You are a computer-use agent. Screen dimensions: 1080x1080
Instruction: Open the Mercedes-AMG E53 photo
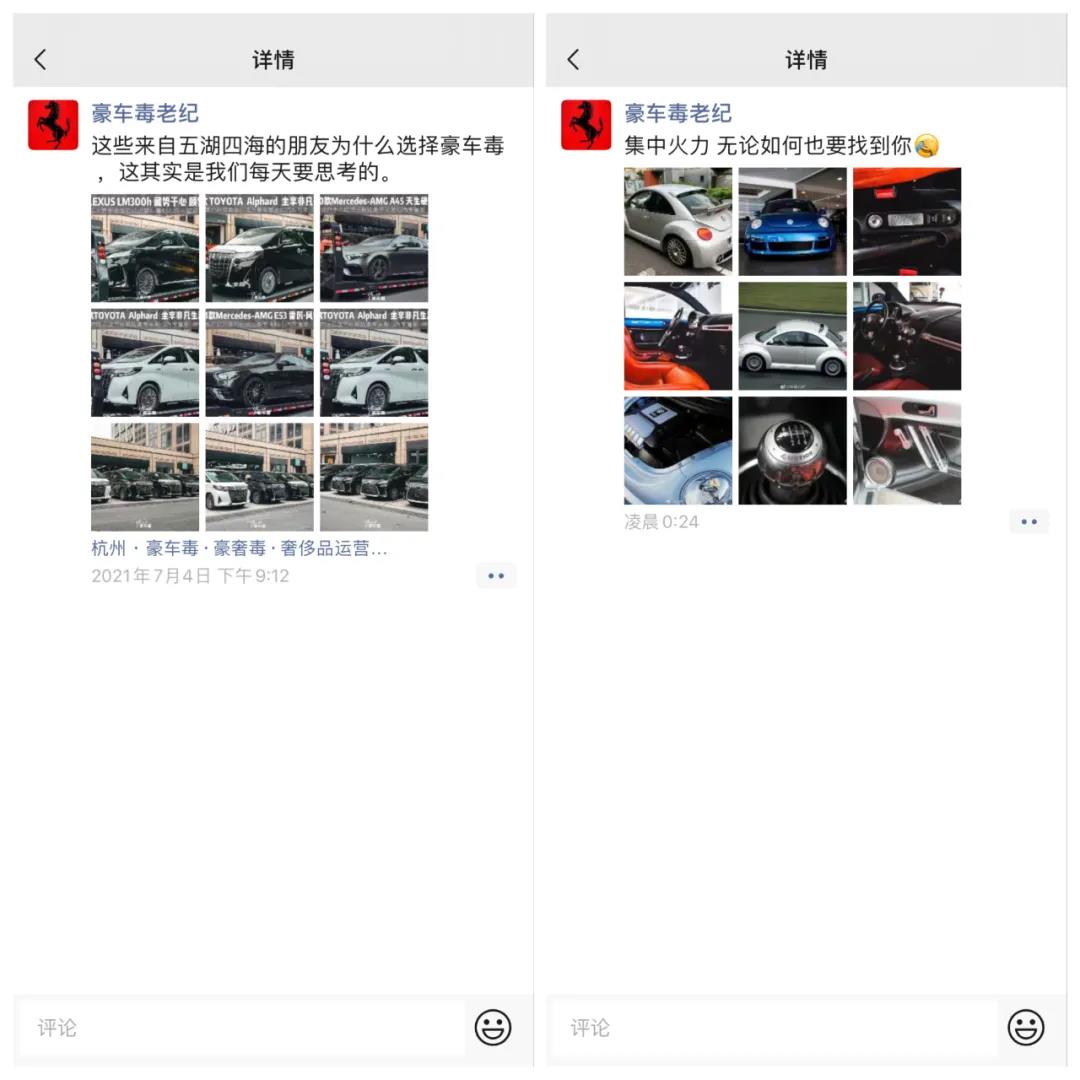259,362
